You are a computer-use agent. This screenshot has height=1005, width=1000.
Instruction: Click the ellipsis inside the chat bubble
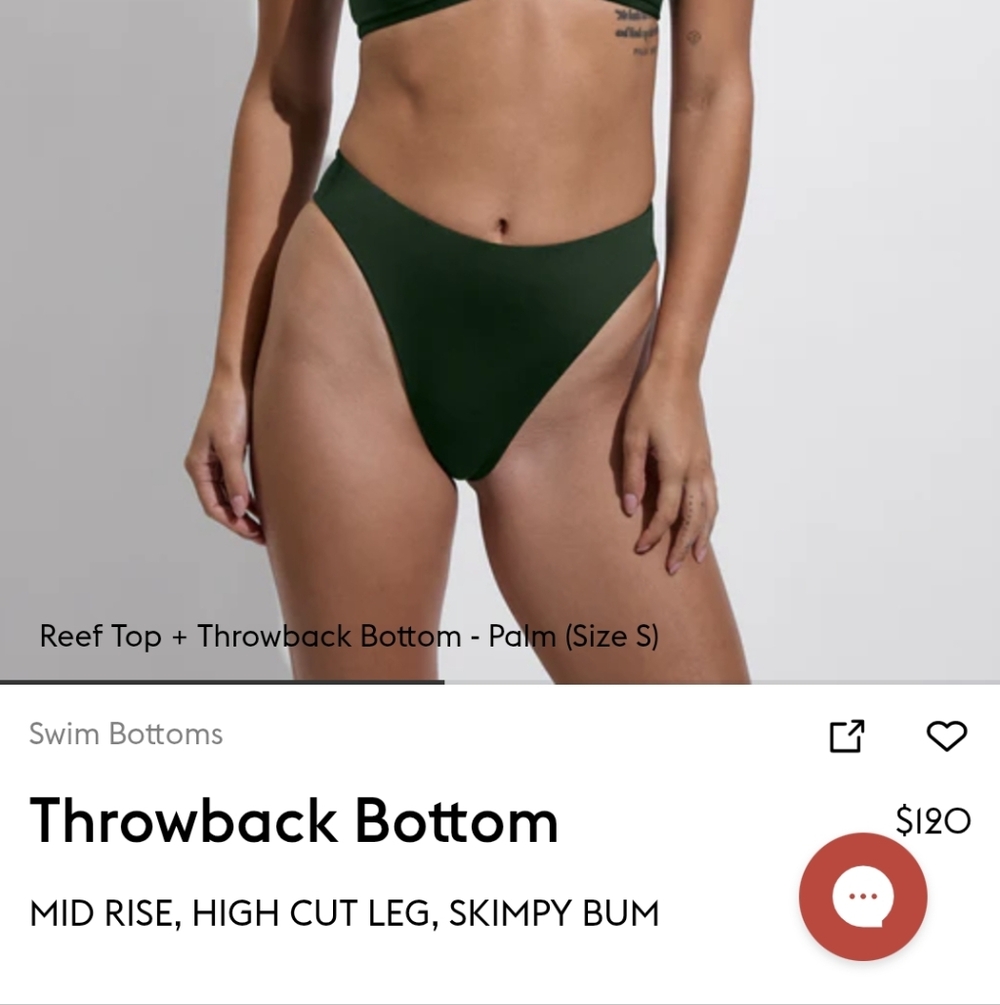coord(862,895)
